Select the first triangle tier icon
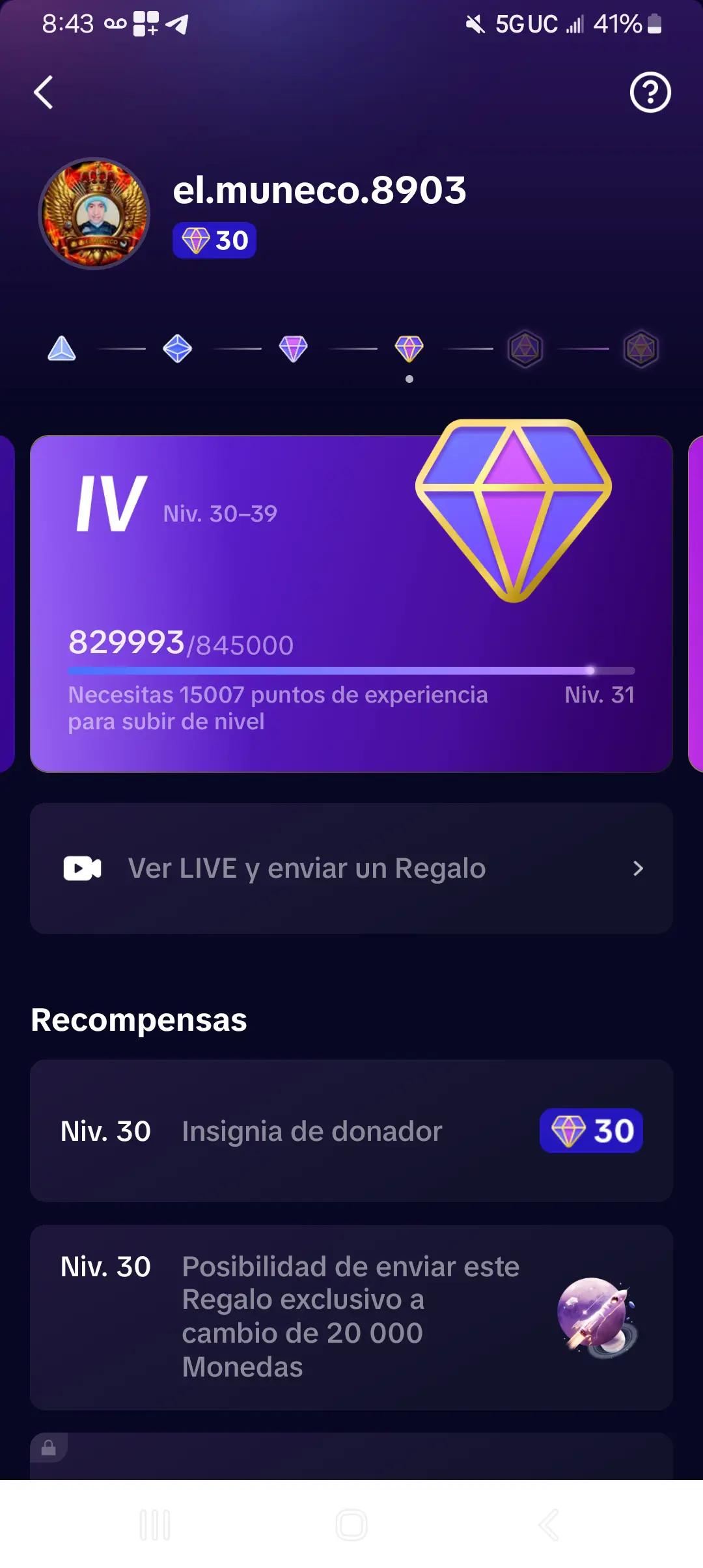703x1568 pixels. [x=62, y=348]
